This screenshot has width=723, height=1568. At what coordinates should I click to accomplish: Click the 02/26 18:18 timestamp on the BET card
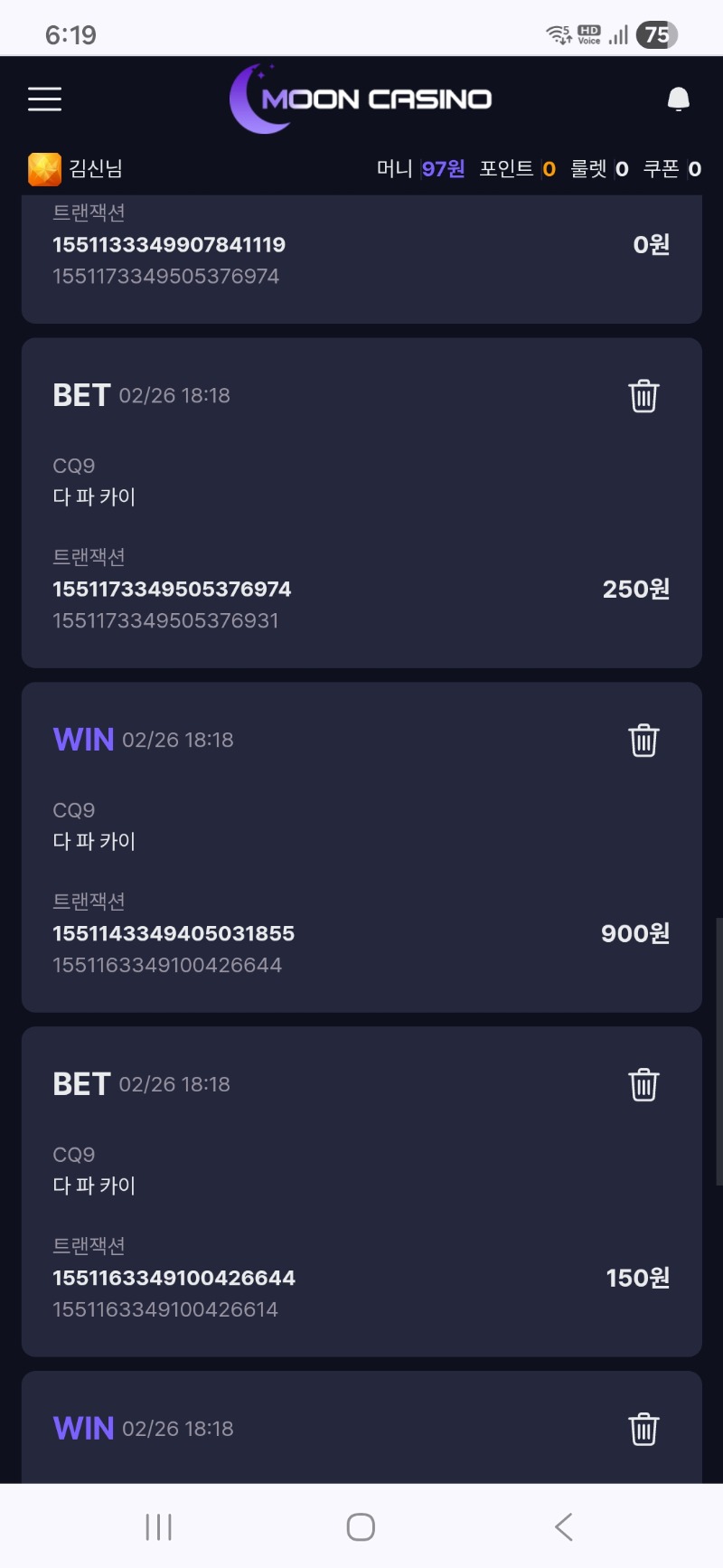pyautogui.click(x=175, y=394)
